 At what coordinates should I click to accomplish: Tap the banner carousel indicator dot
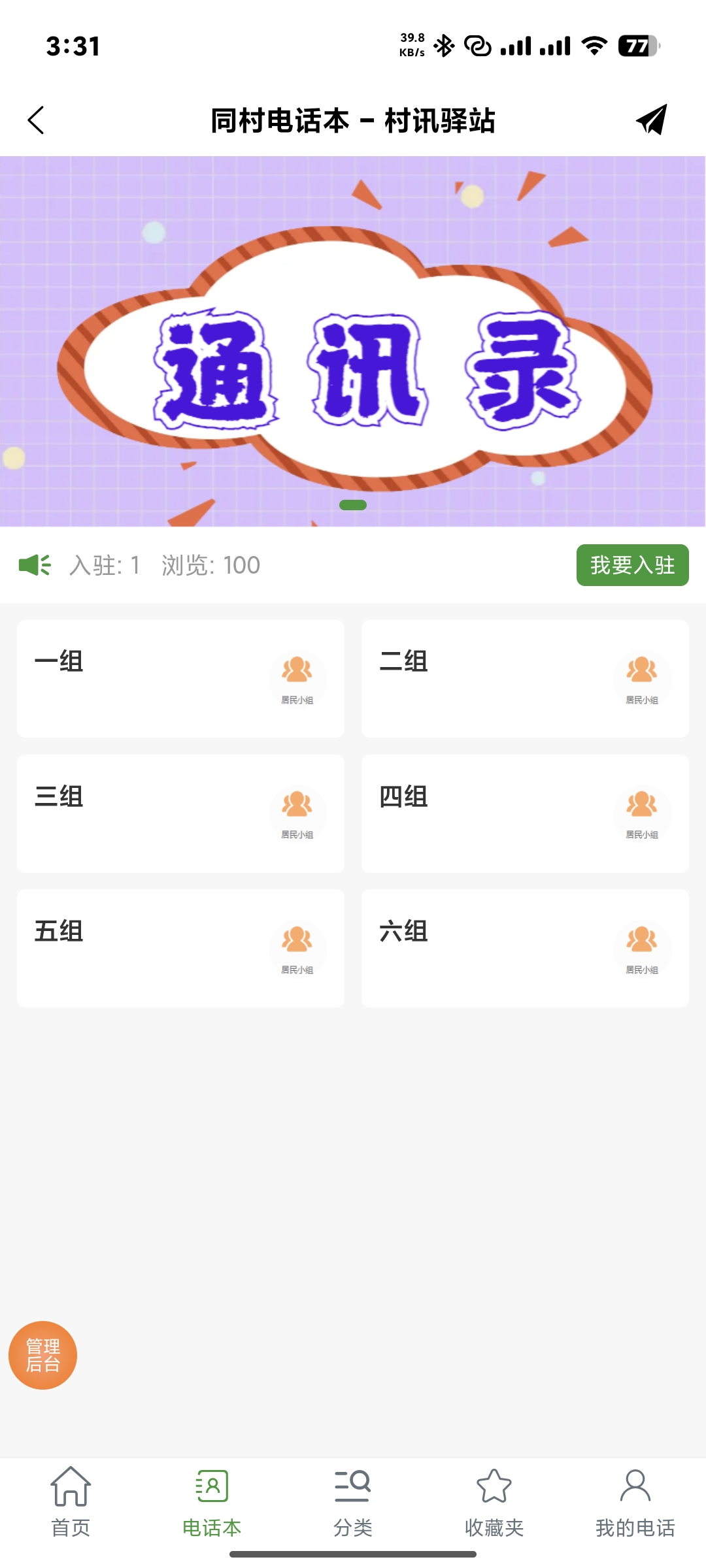pyautogui.click(x=353, y=504)
